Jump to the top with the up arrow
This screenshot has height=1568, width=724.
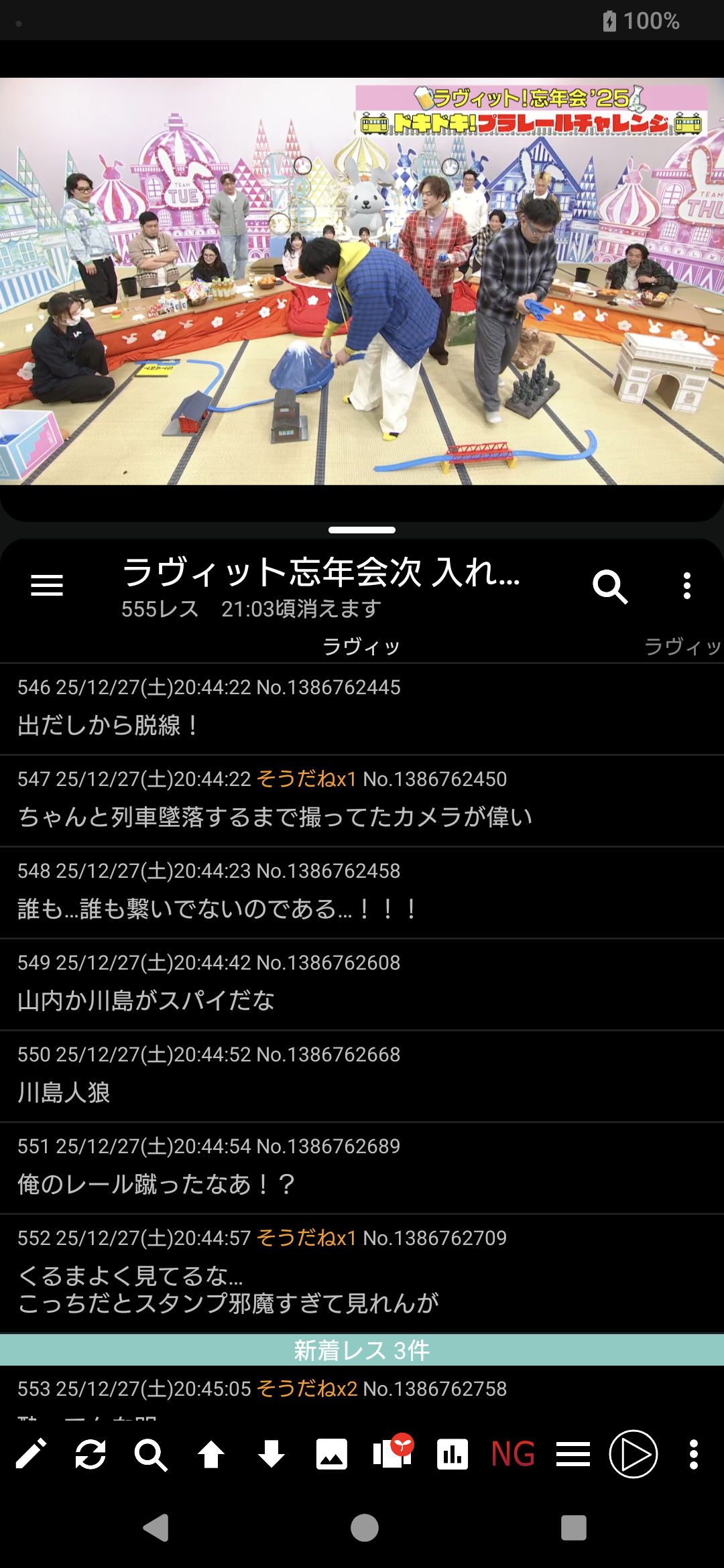(x=211, y=1455)
